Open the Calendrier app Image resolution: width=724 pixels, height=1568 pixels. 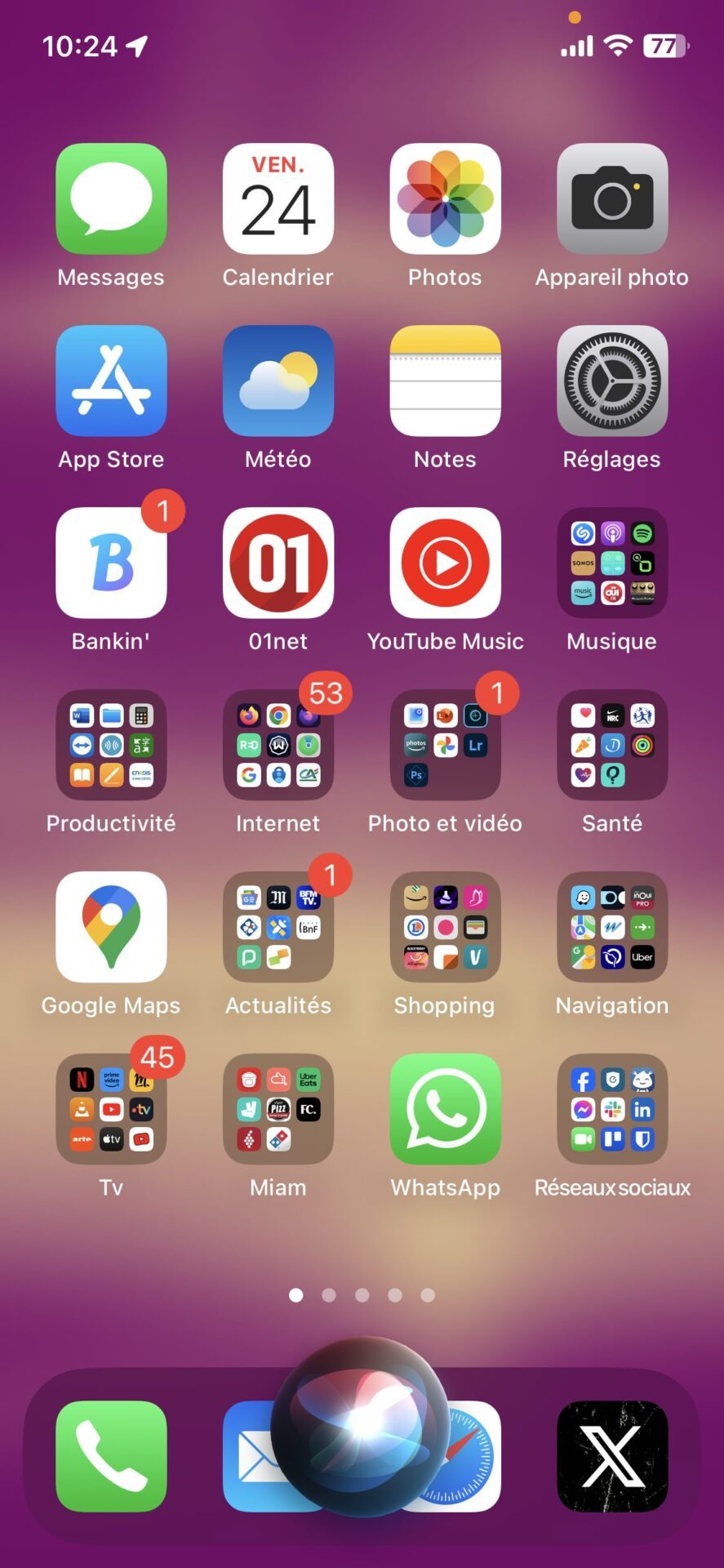[278, 198]
